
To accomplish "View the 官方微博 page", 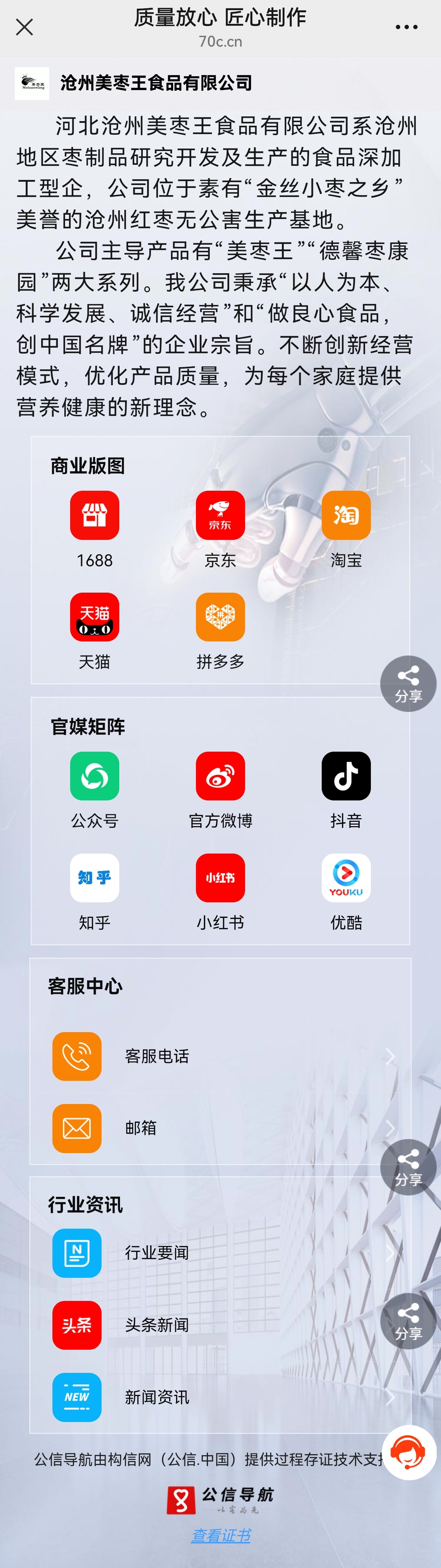I will click(220, 776).
